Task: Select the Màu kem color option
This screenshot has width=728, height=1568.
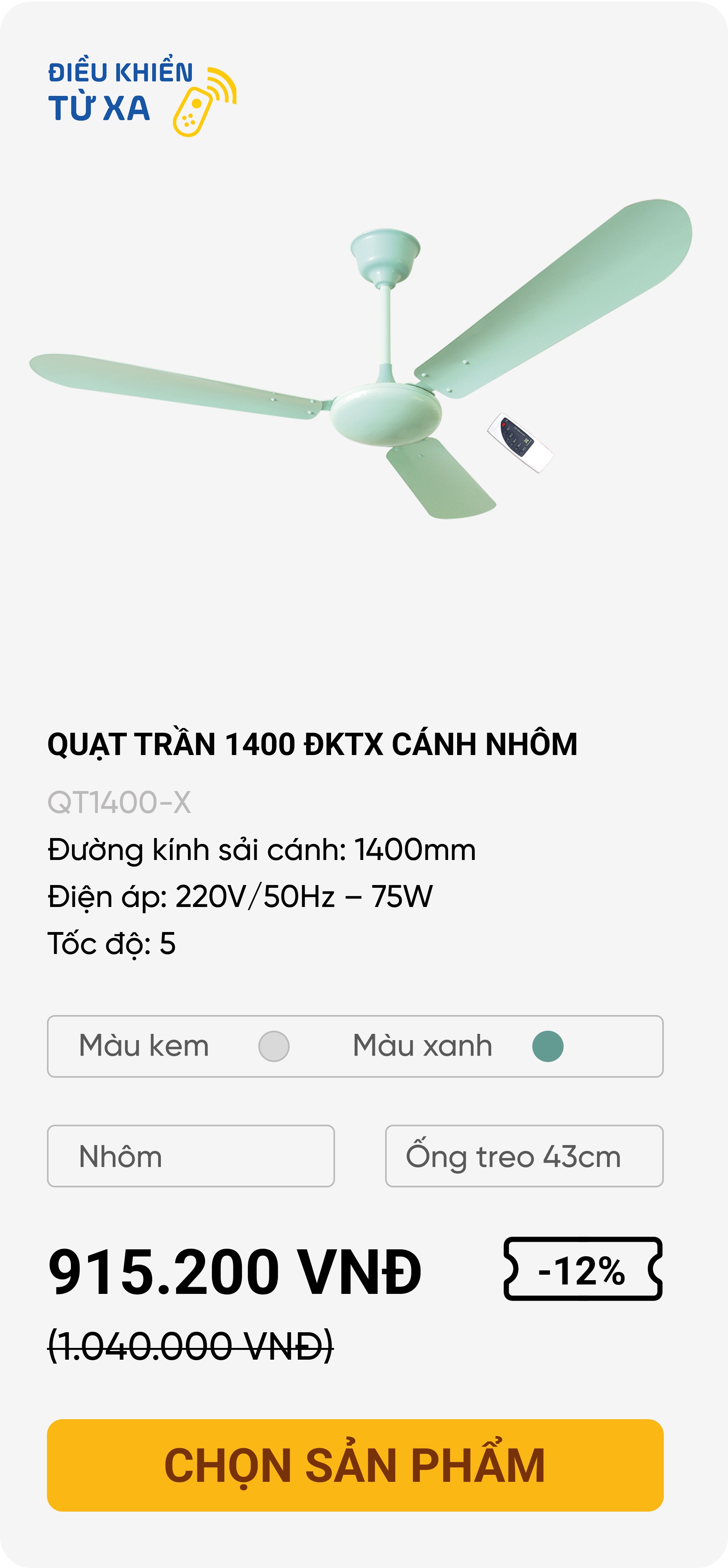Action: click(x=274, y=1046)
